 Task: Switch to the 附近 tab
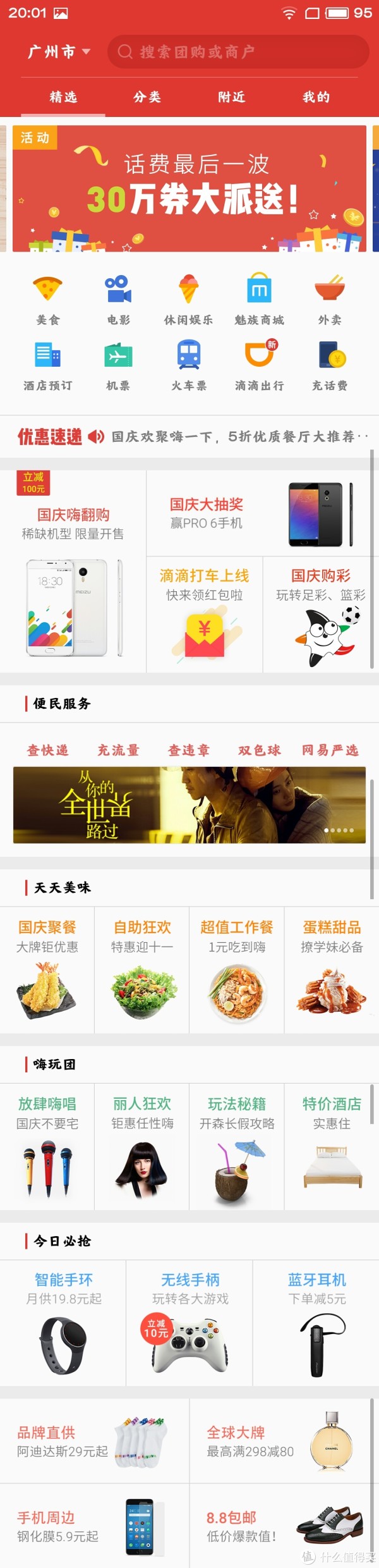click(231, 97)
